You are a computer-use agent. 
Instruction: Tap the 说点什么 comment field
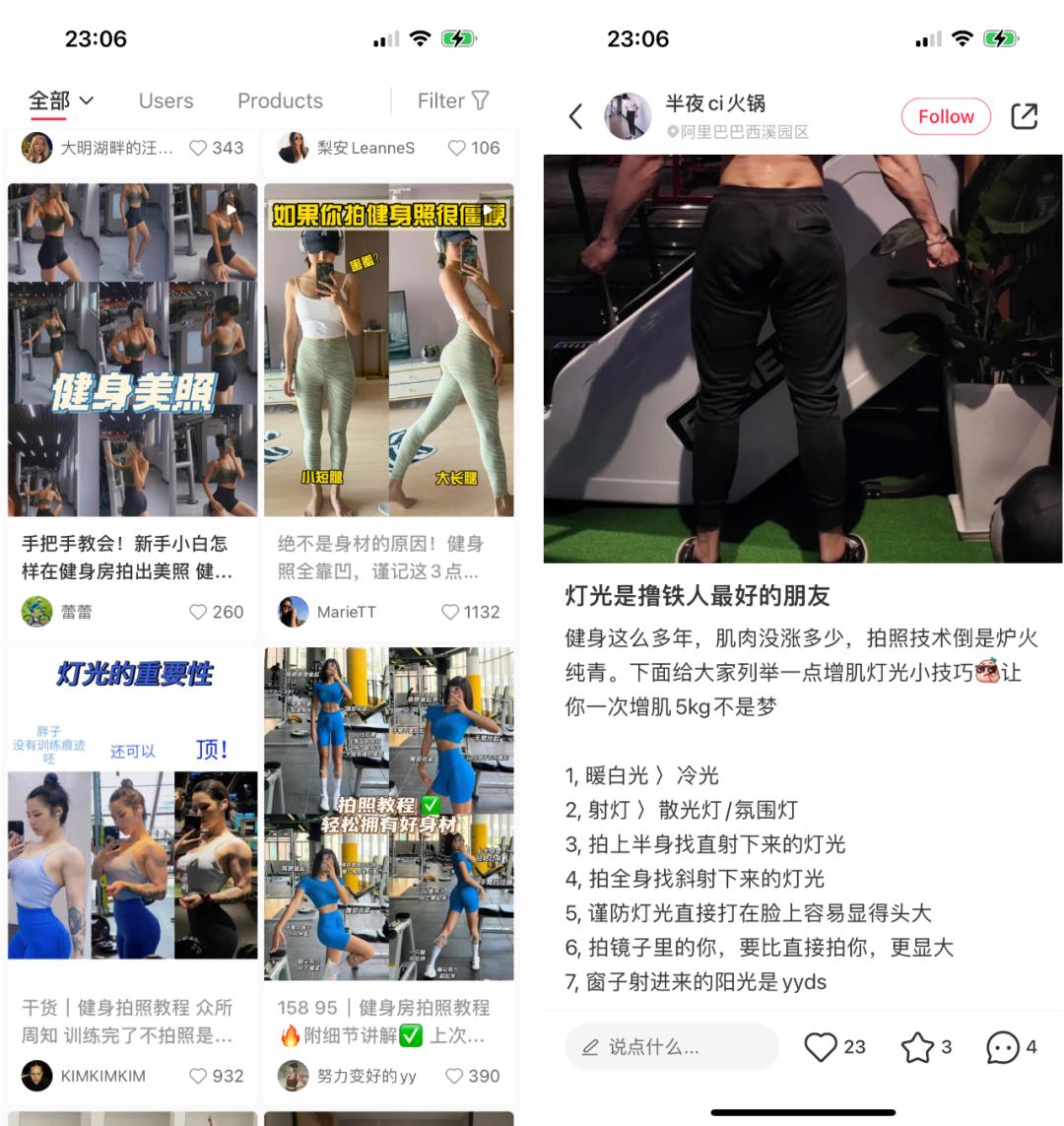pos(671,1047)
